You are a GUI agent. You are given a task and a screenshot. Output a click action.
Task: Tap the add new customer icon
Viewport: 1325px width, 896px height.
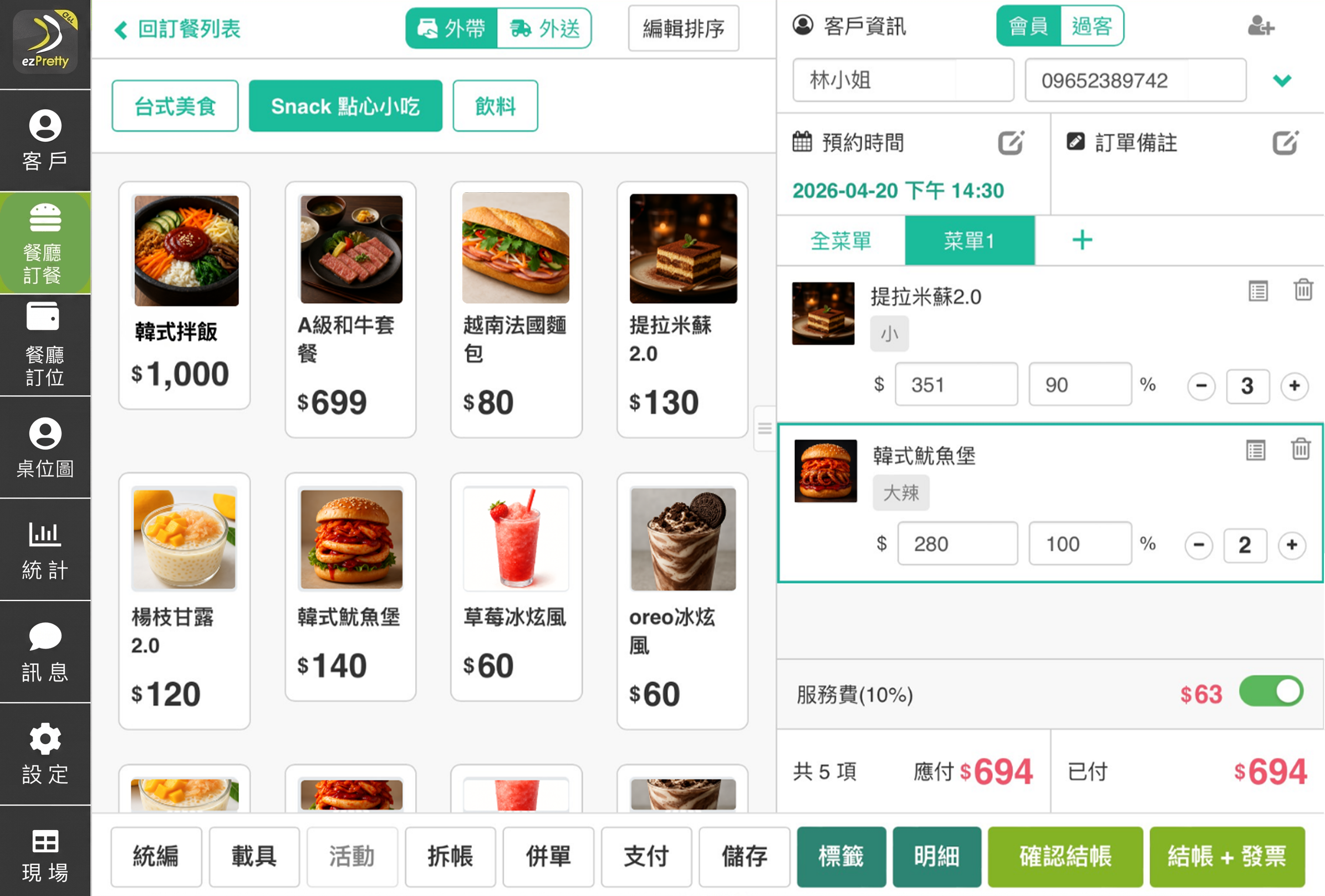click(1260, 26)
